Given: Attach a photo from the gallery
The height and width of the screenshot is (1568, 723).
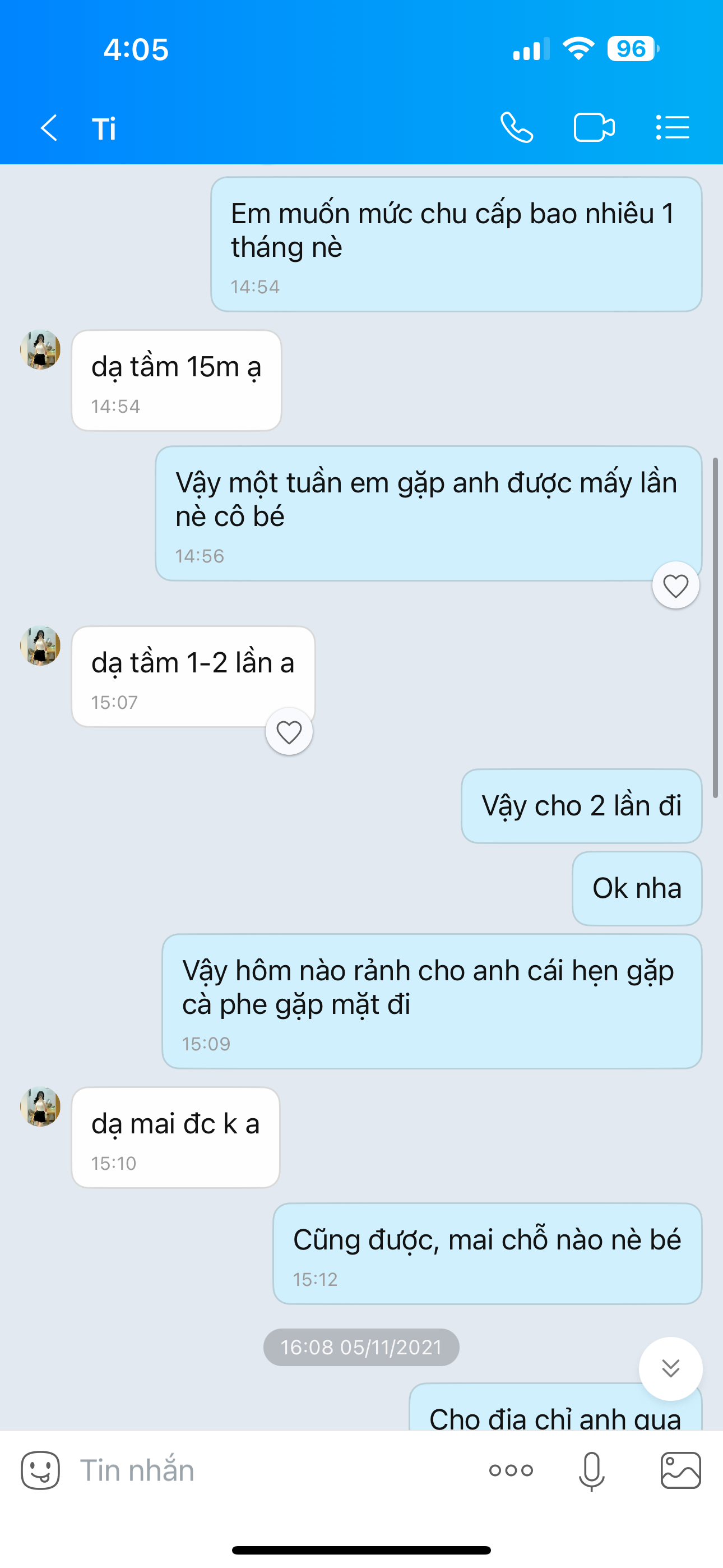Looking at the screenshot, I should (680, 1470).
